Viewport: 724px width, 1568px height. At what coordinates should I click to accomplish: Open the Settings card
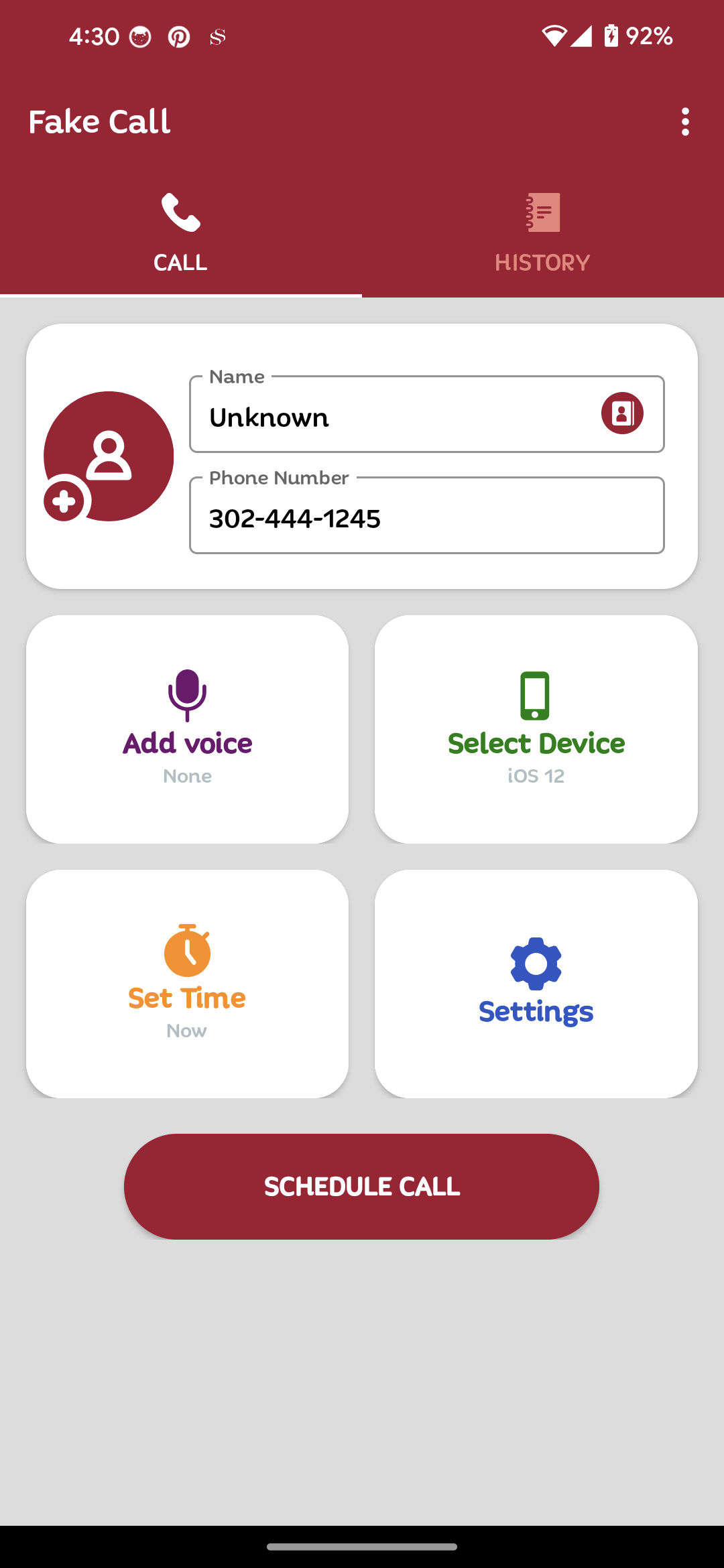coord(536,984)
